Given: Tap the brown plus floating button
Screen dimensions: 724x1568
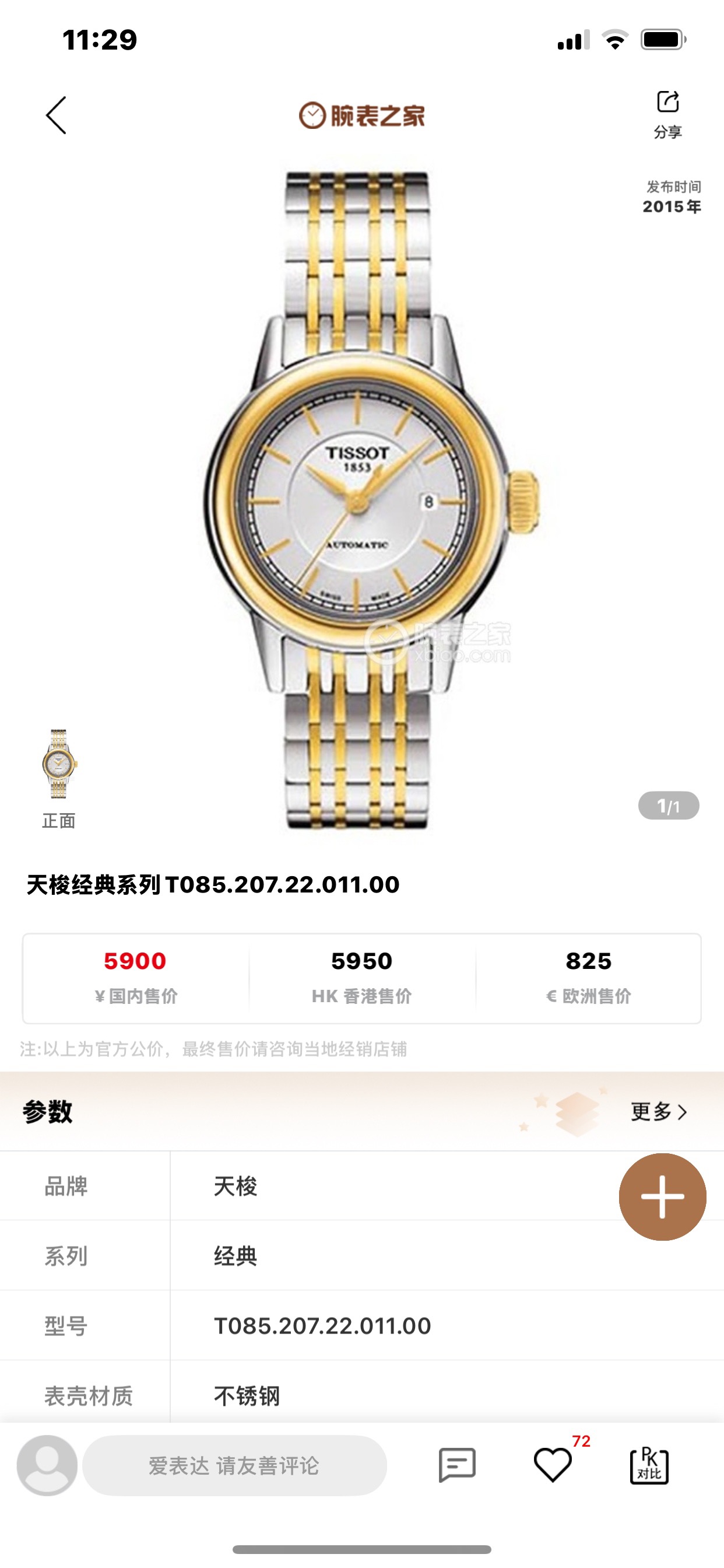Looking at the screenshot, I should (x=662, y=1196).
